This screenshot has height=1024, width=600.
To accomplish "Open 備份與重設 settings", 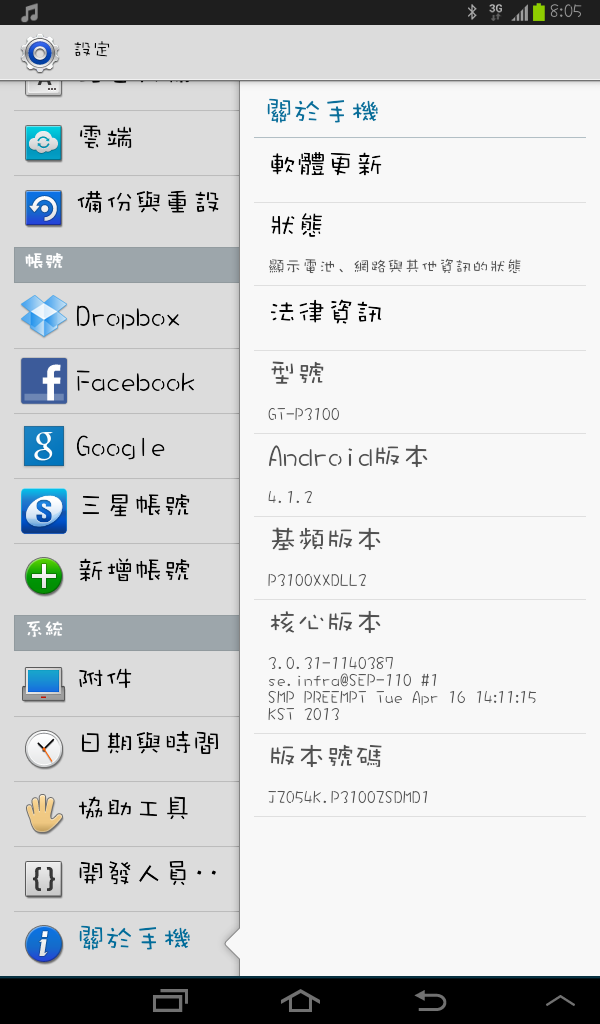I will [126, 207].
